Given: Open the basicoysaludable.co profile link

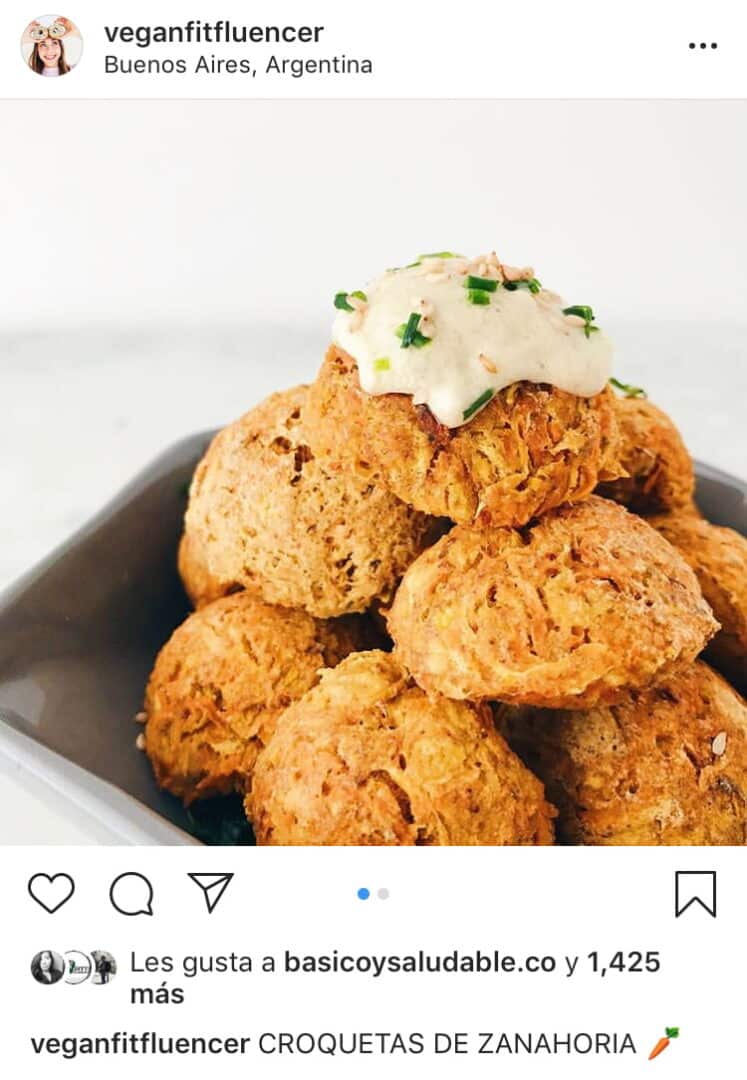Looking at the screenshot, I should [x=420, y=963].
